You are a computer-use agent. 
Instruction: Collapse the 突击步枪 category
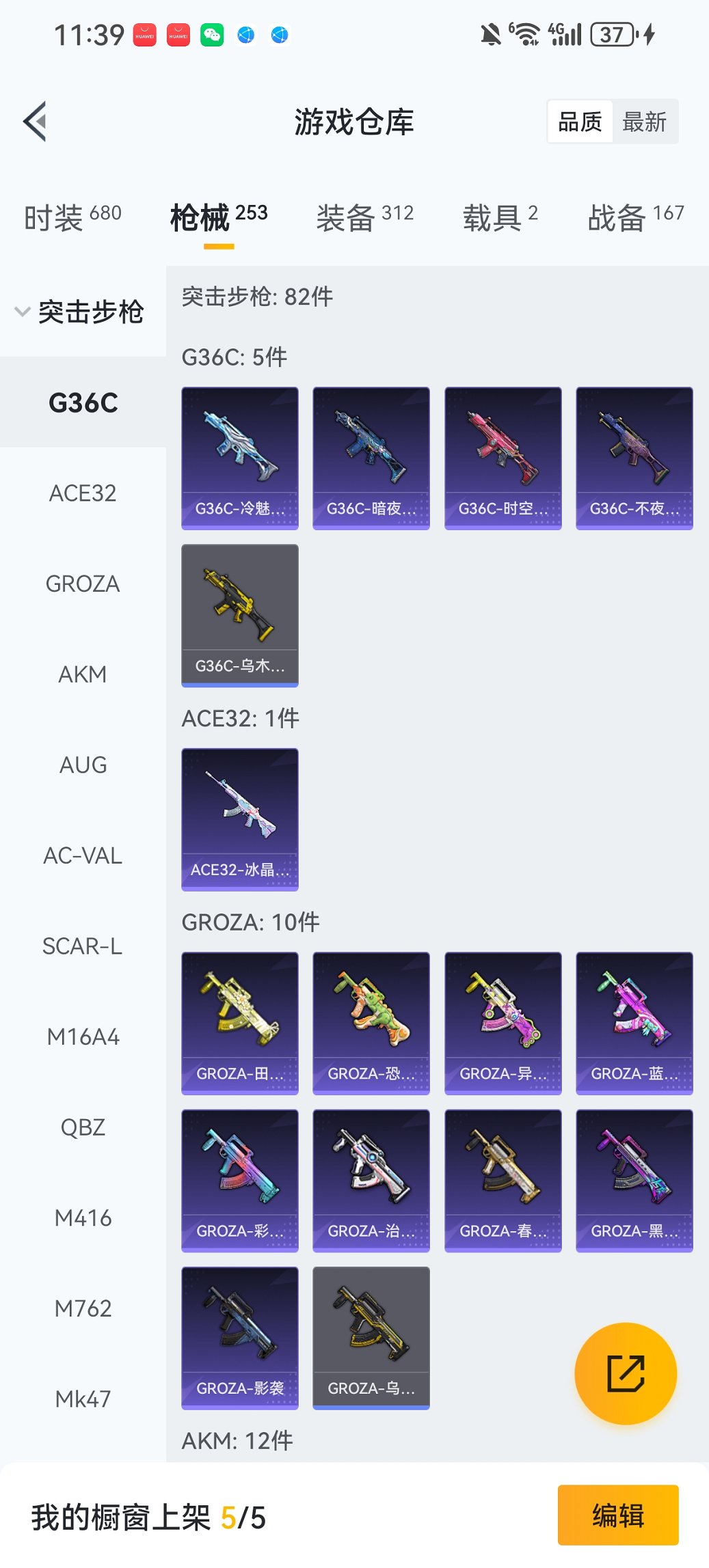coord(81,312)
